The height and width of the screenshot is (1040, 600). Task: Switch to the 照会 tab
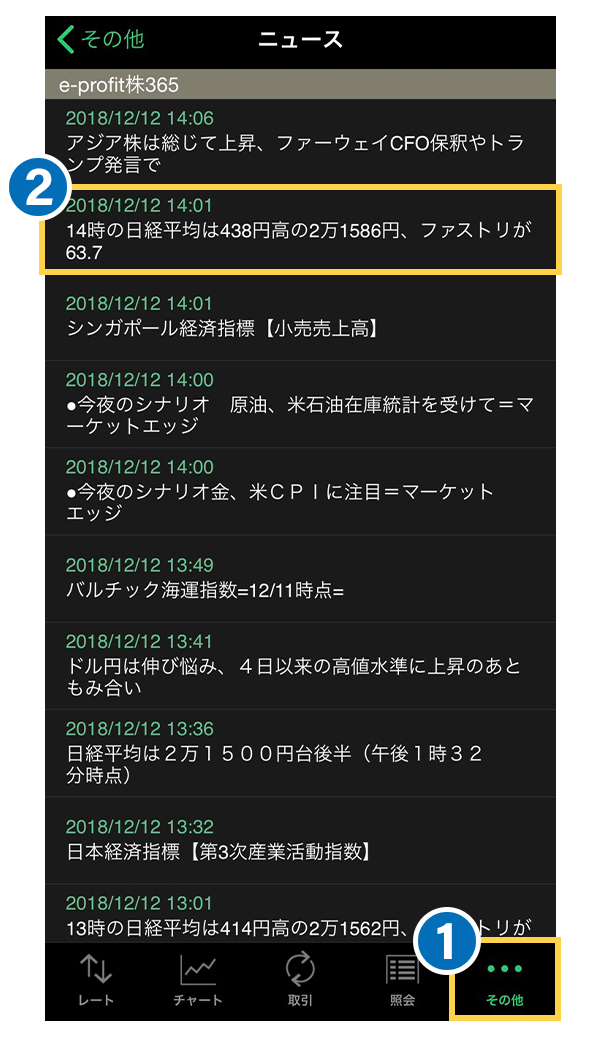pyautogui.click(x=402, y=980)
